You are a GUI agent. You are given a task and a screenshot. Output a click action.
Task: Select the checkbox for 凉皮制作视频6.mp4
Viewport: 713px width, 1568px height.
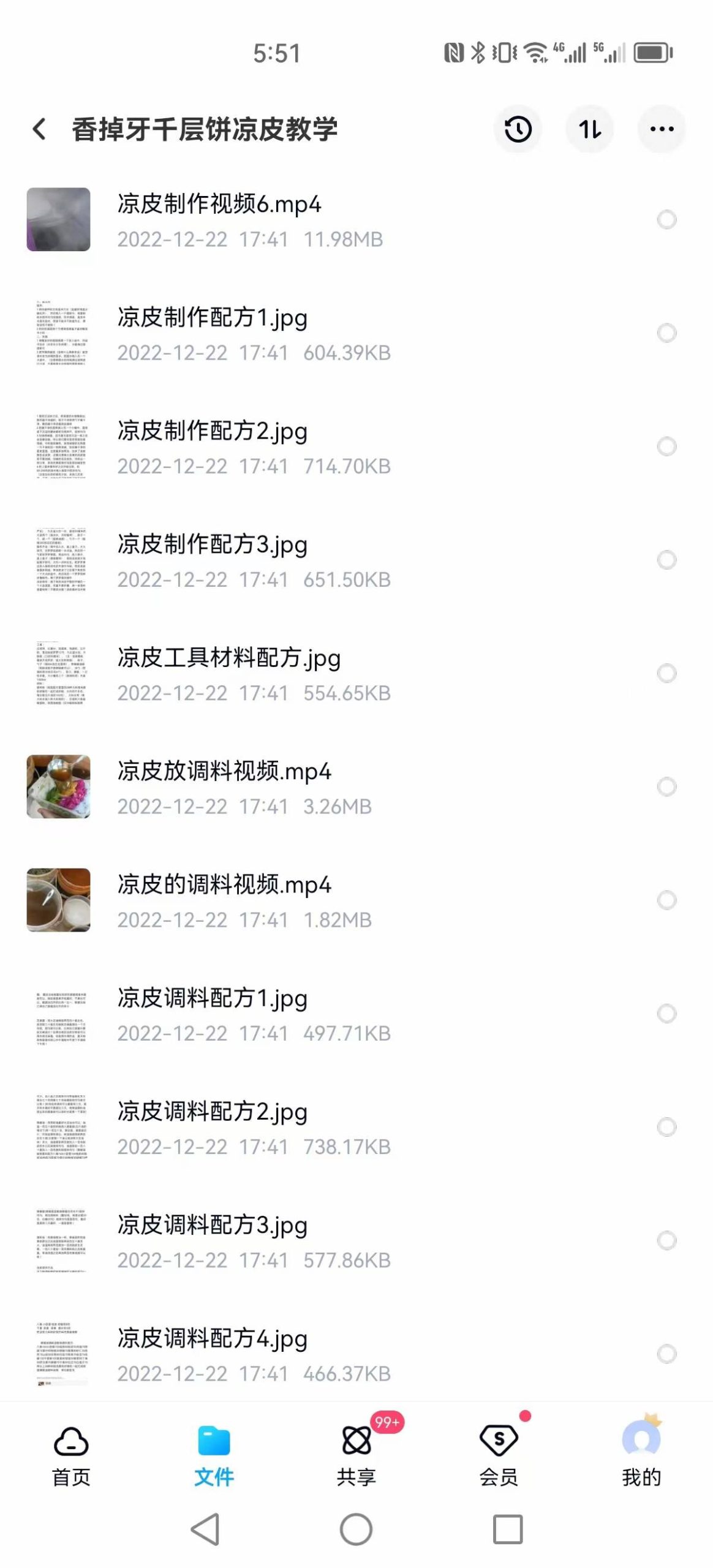pos(665,219)
